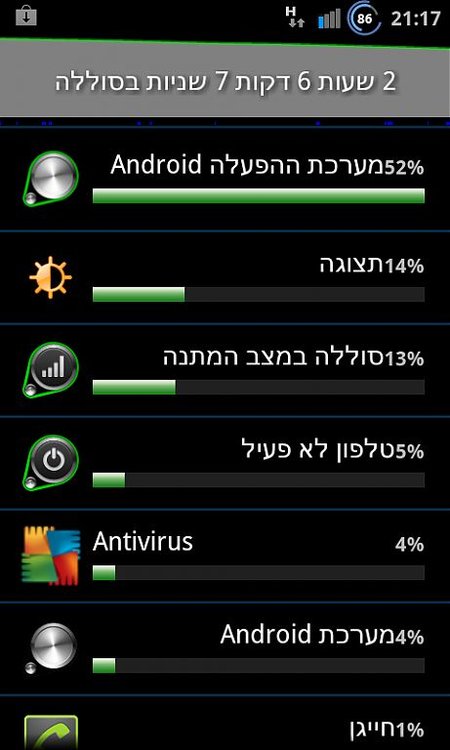Image resolution: width=450 pixels, height=750 pixels.
Task: Open the Antivirus battery usage details
Action: tap(225, 556)
